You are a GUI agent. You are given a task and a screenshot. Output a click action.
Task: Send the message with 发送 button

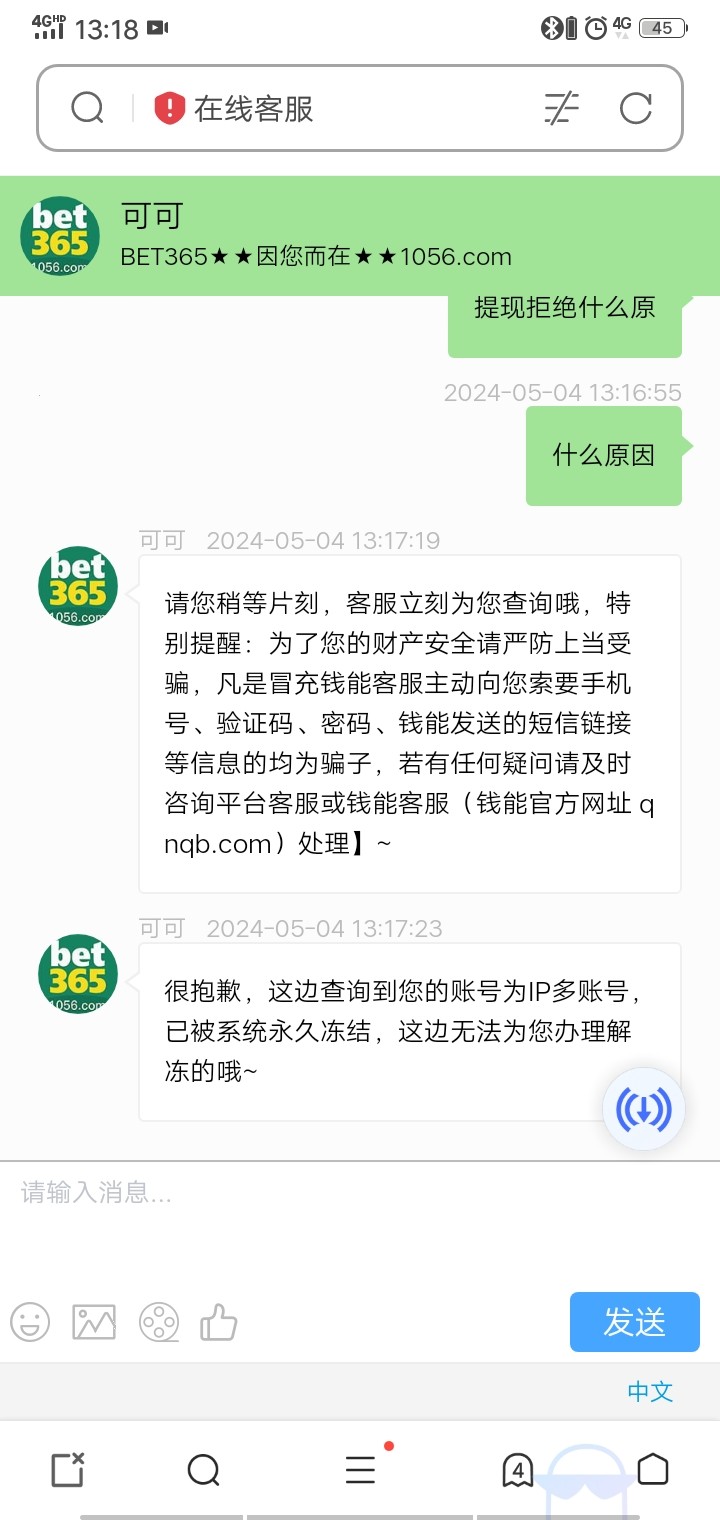634,1322
